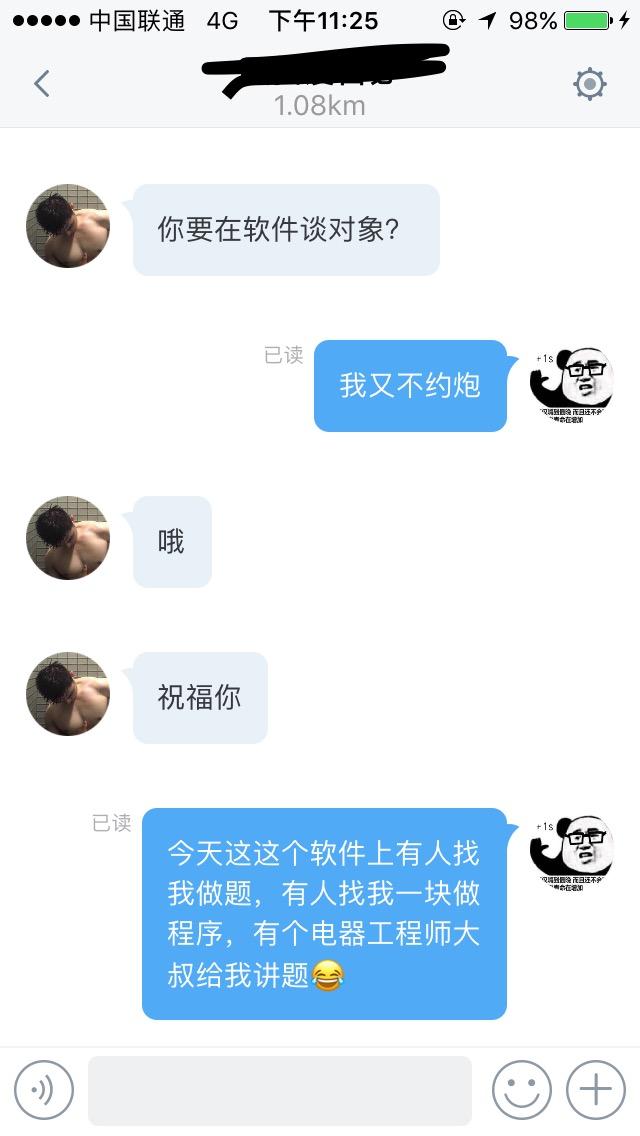Viewport: 640px width, 1136px height.
Task: Open the plus attachment menu
Action: [x=596, y=1090]
